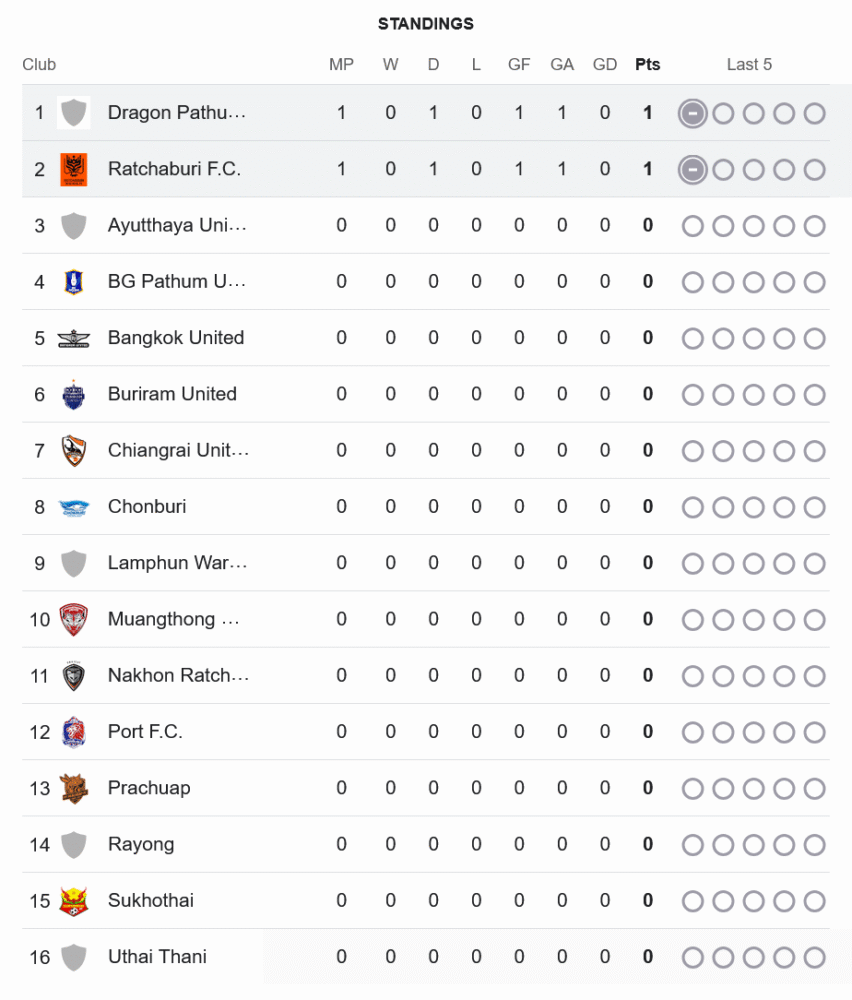Open Sukhothai from the standings
Viewport: 852px width, 1000px height.
click(151, 901)
